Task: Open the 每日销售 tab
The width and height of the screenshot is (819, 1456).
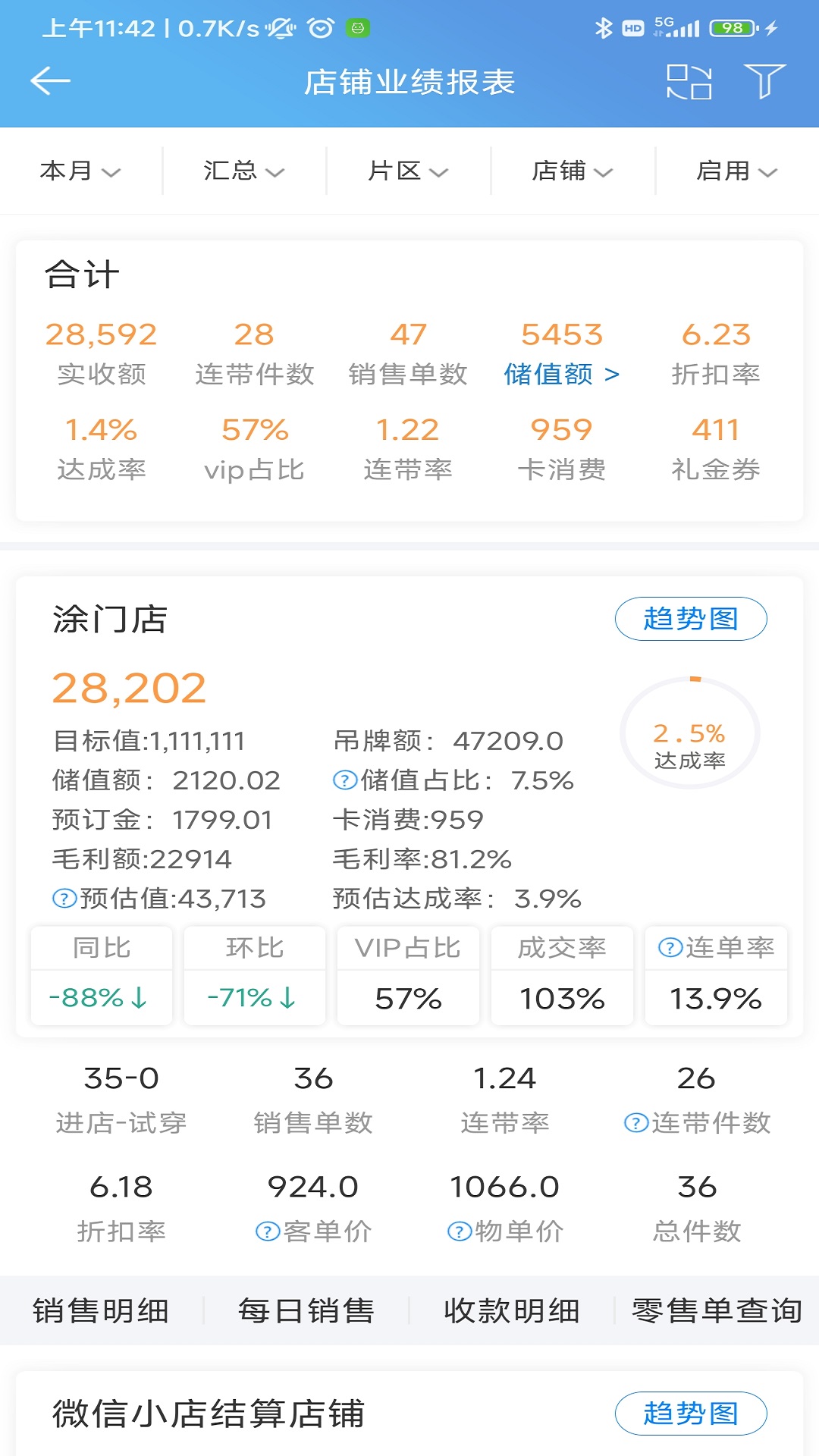Action: [x=306, y=1308]
